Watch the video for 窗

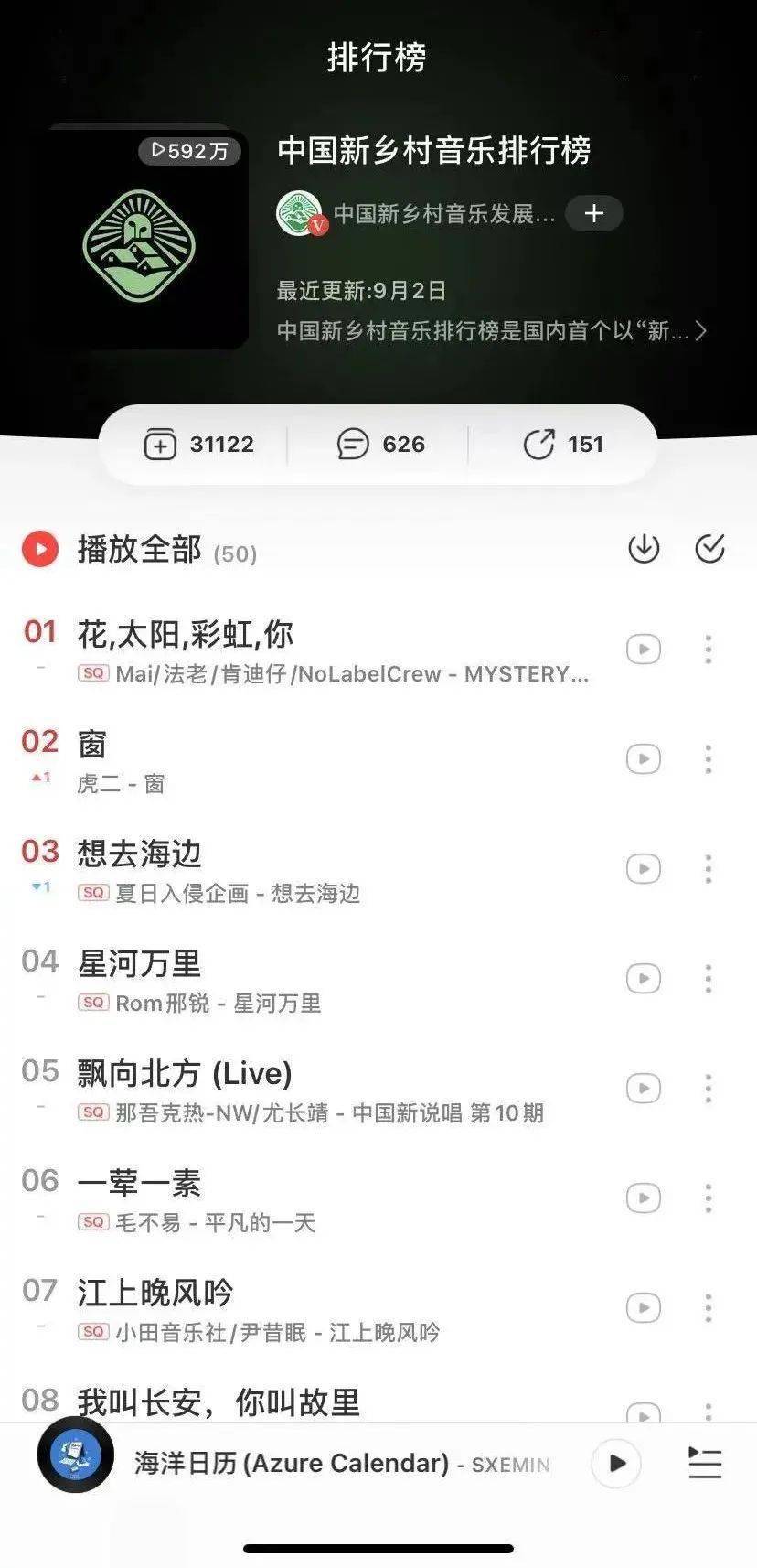click(x=644, y=758)
